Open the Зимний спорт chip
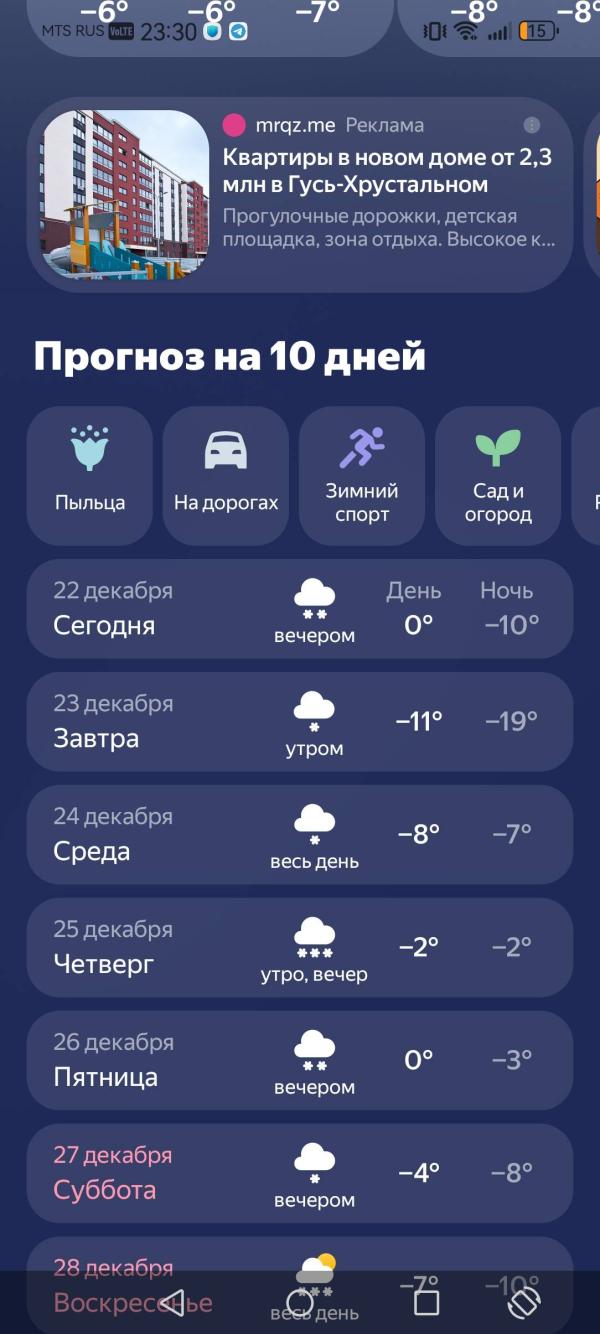Viewport: 600px width, 1334px height. click(x=362, y=475)
